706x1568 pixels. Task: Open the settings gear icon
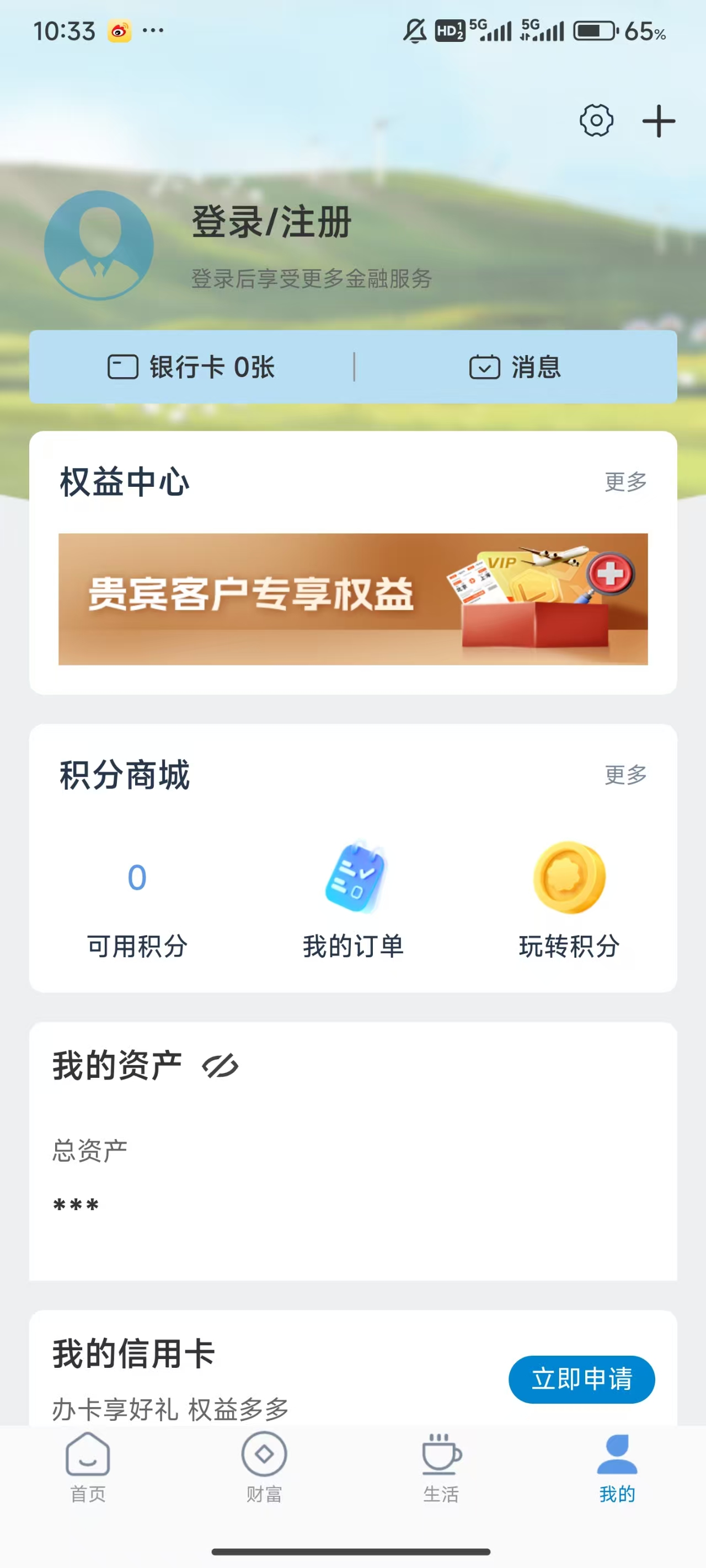[596, 121]
